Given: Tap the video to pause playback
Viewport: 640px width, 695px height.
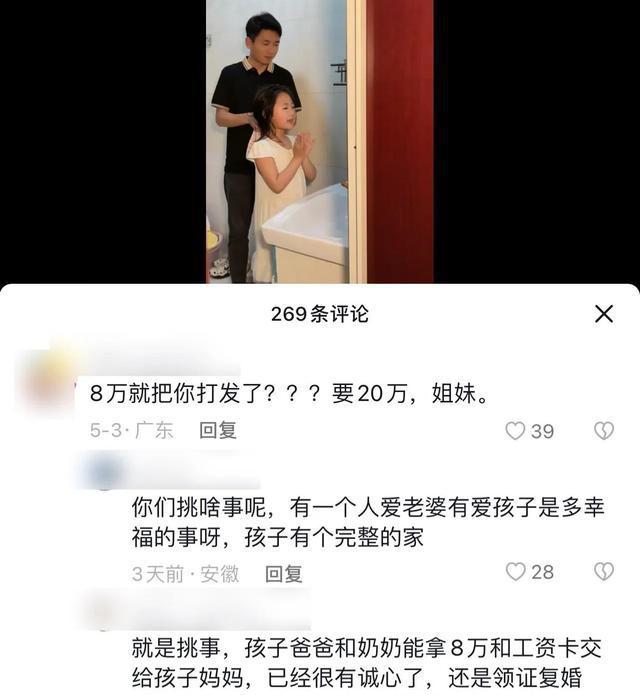Looking at the screenshot, I should coord(320,140).
